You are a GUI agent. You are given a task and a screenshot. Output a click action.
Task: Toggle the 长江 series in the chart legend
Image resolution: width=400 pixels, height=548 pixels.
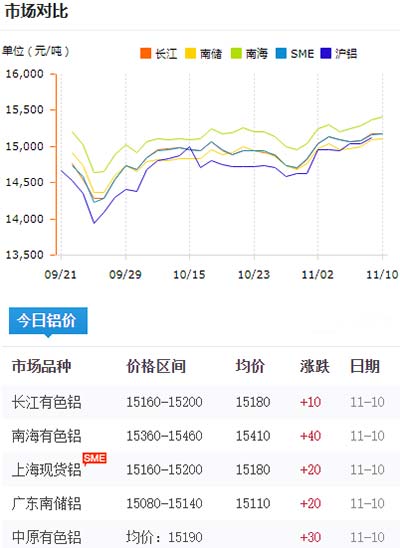pos(159,53)
